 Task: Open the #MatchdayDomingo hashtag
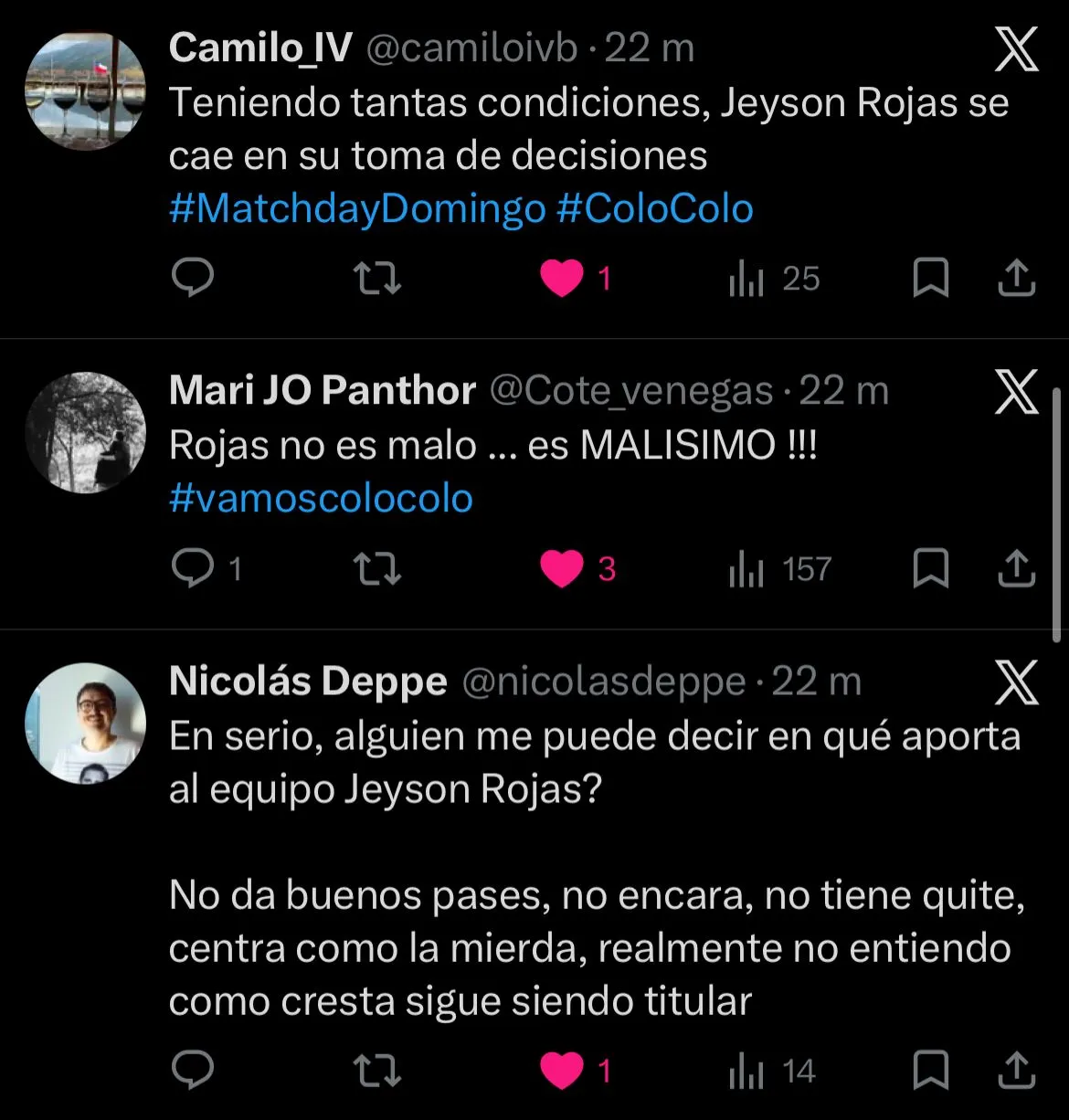tap(357, 209)
